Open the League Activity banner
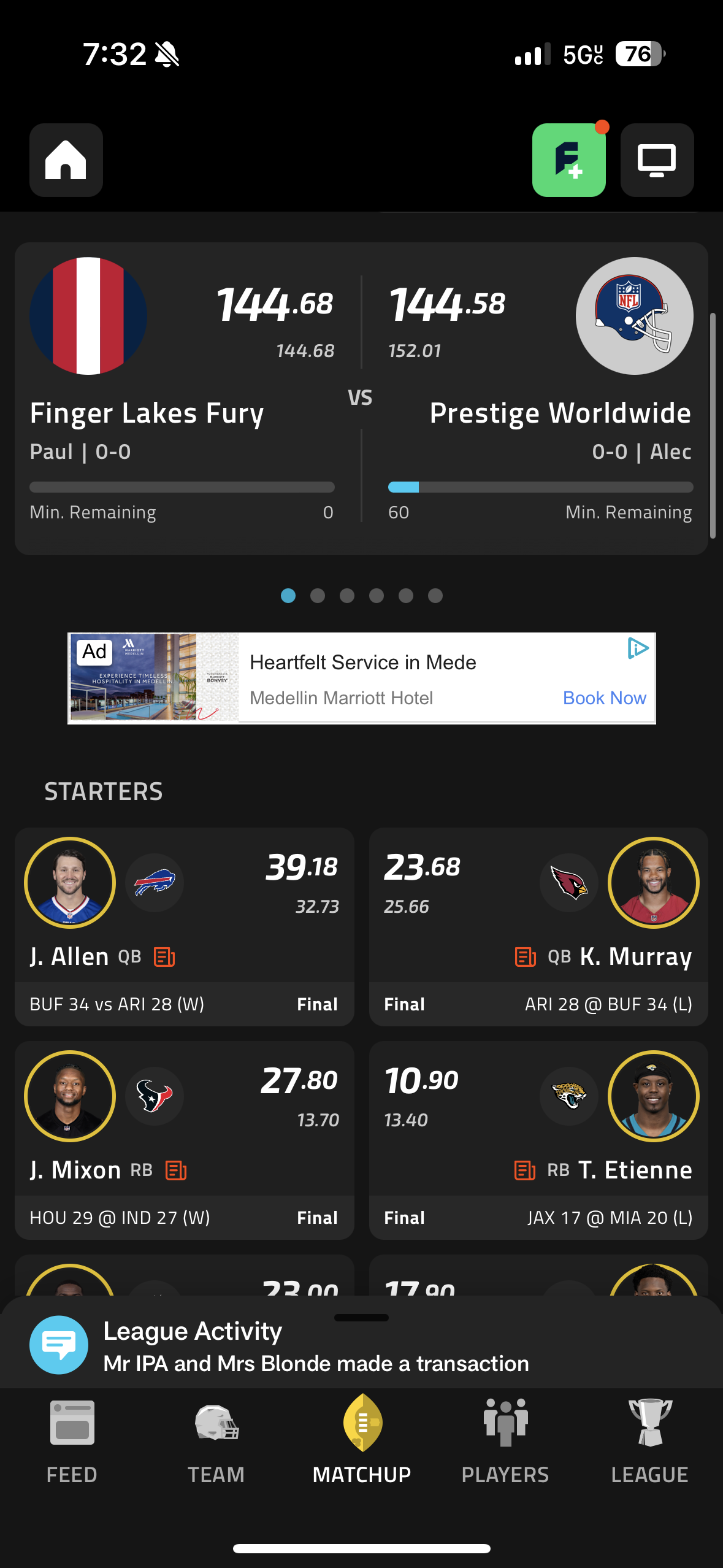Image resolution: width=723 pixels, height=1568 pixels. point(361,1346)
